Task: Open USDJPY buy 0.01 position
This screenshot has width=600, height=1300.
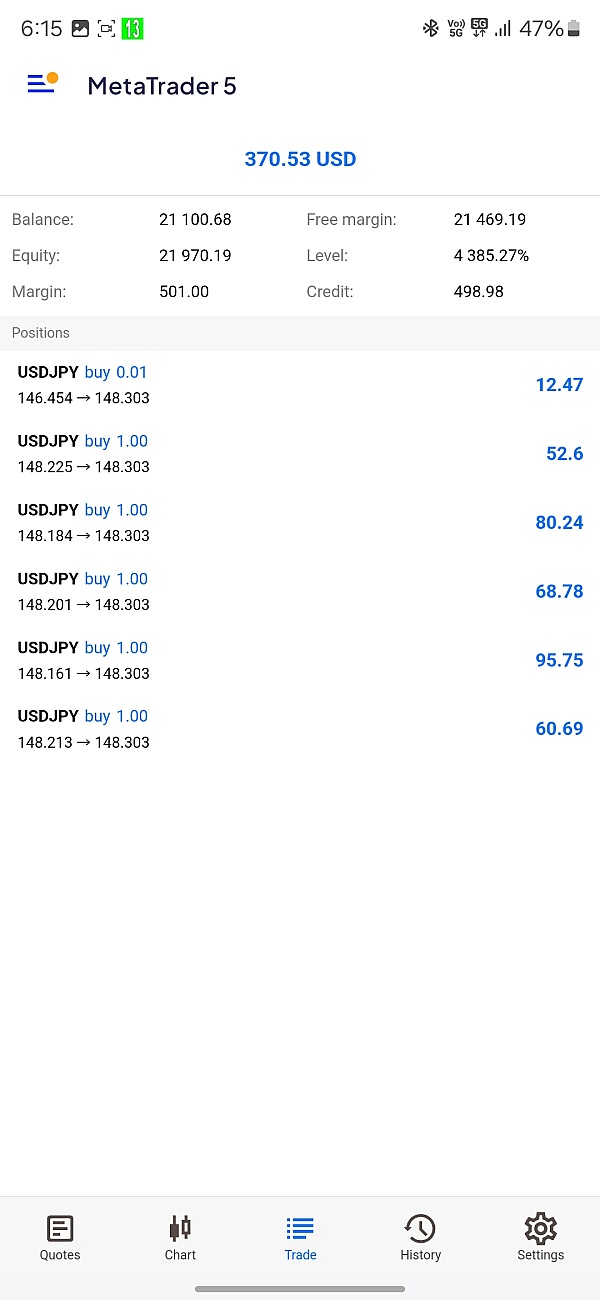Action: coord(300,385)
